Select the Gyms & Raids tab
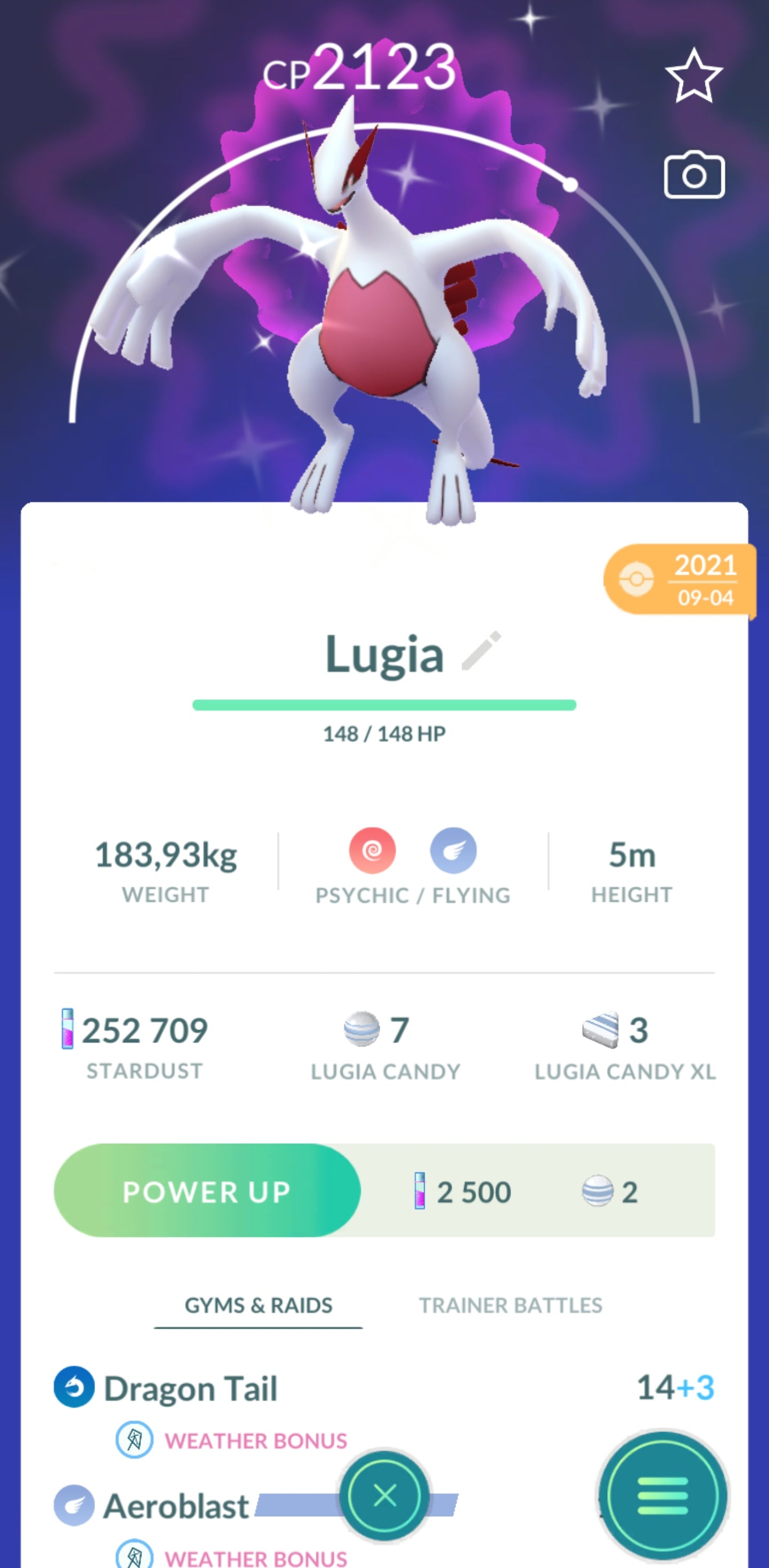This screenshot has height=1568, width=769. [x=258, y=1305]
